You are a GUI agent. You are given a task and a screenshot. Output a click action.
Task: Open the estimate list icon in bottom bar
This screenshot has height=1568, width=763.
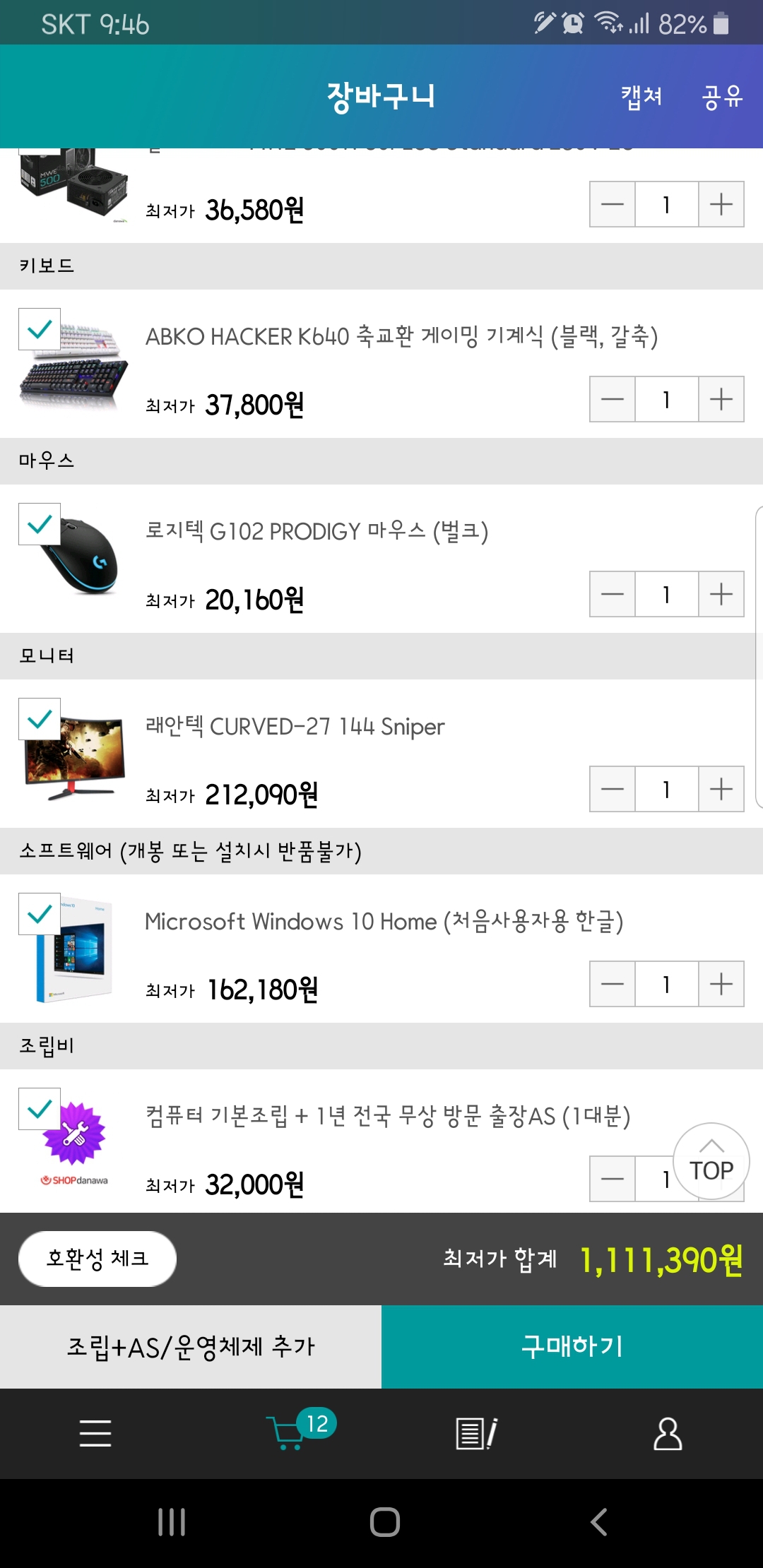click(477, 1434)
